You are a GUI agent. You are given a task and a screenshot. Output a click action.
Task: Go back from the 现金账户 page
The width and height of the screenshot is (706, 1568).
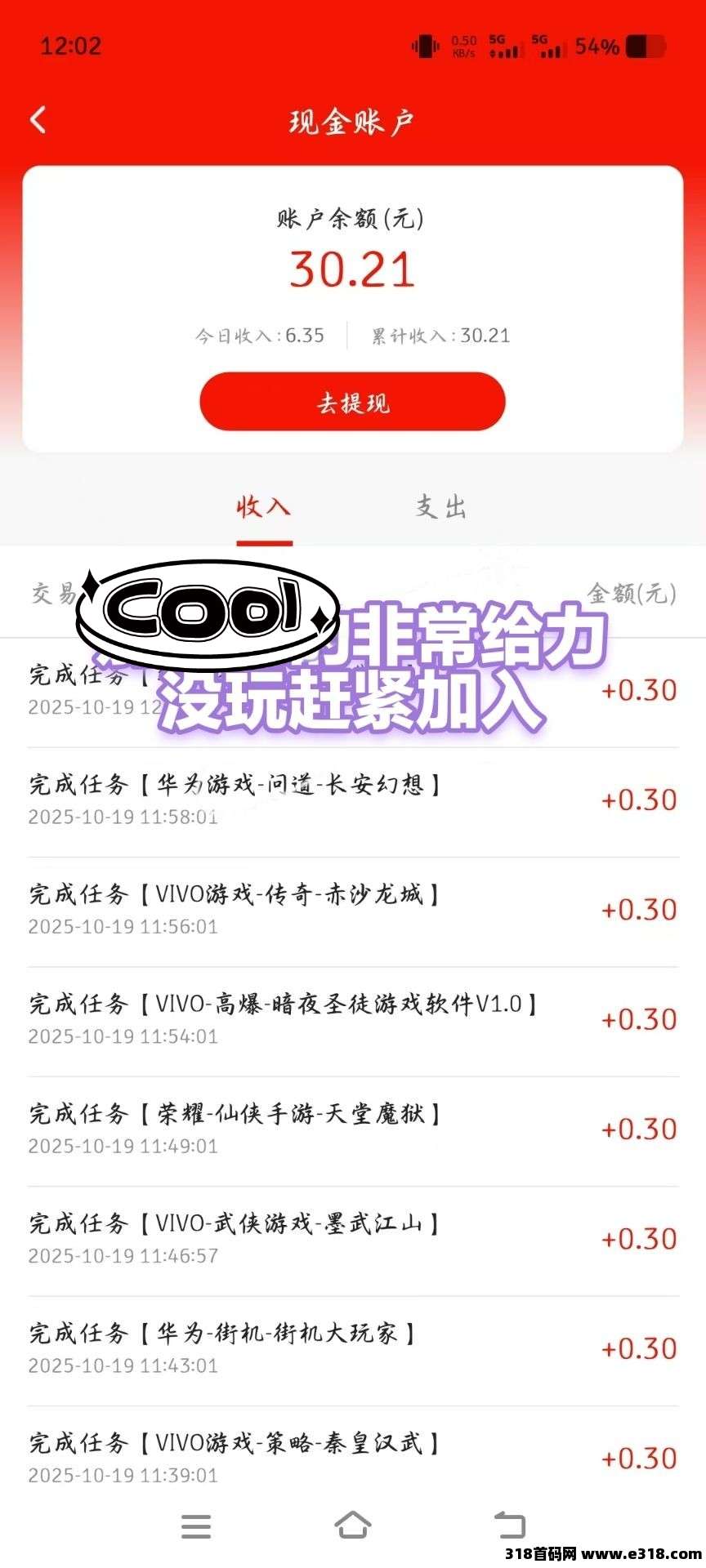38,121
